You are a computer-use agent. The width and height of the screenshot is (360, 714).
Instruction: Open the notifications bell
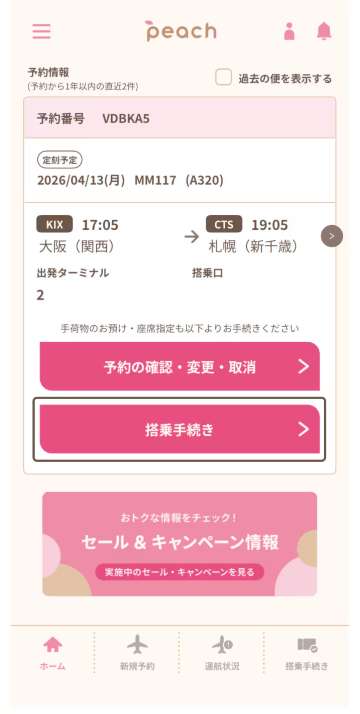point(324,31)
